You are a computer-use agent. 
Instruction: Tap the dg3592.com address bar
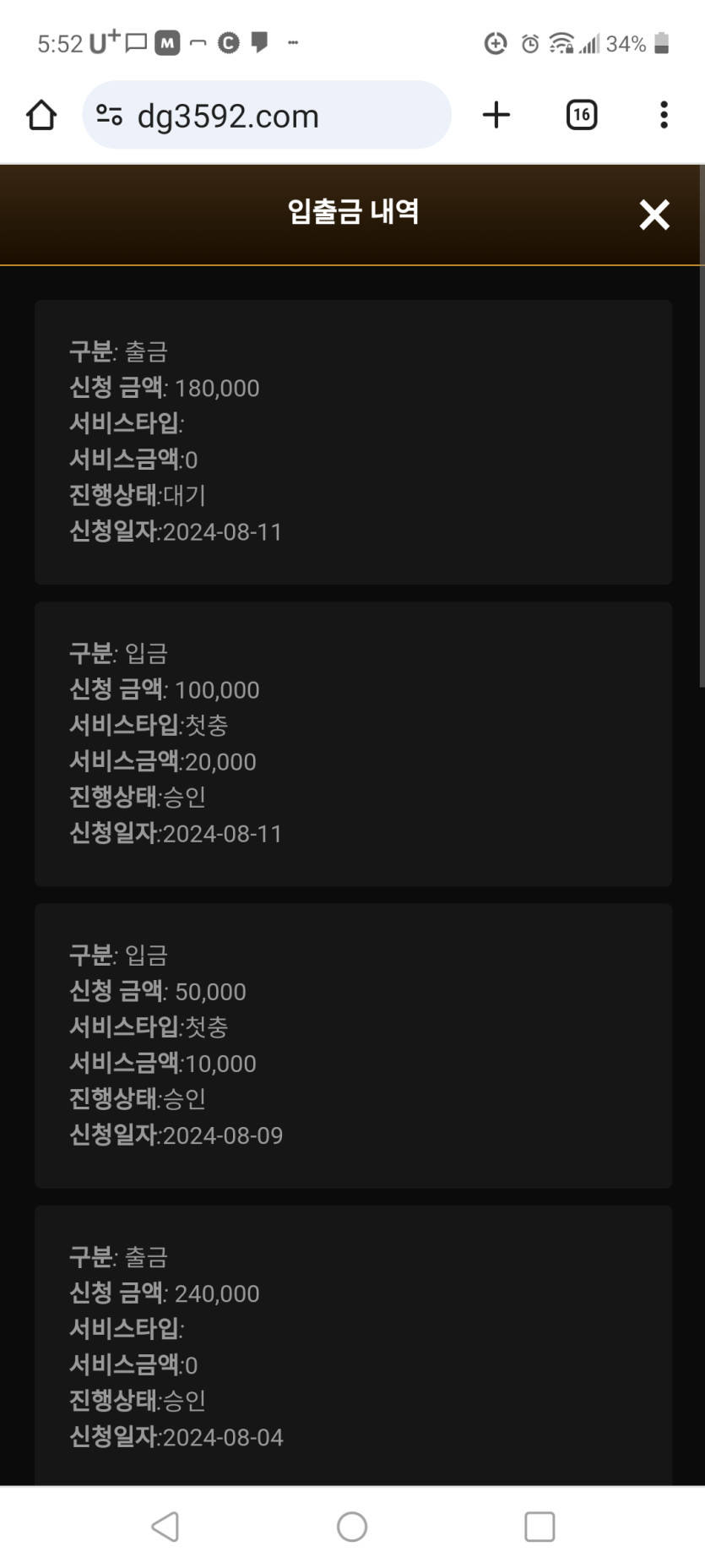click(x=267, y=115)
